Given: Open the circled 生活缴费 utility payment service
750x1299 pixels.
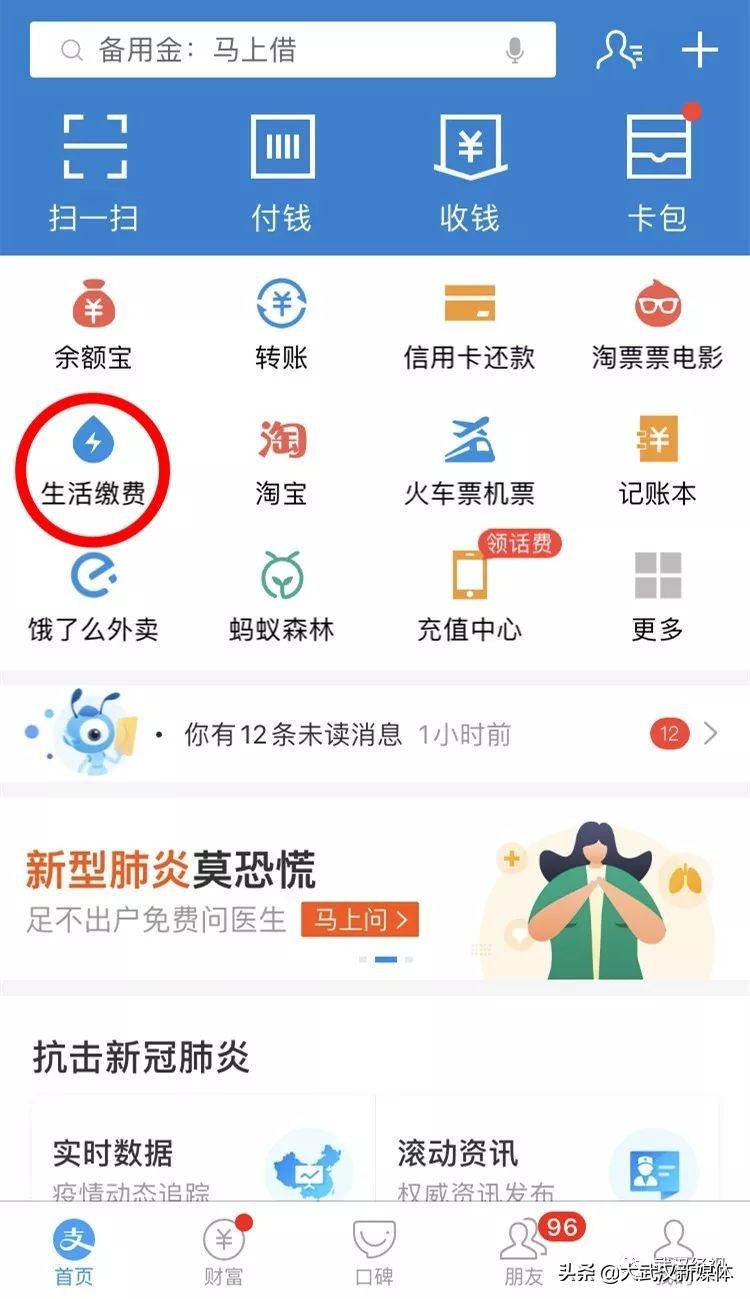Looking at the screenshot, I should [94, 465].
